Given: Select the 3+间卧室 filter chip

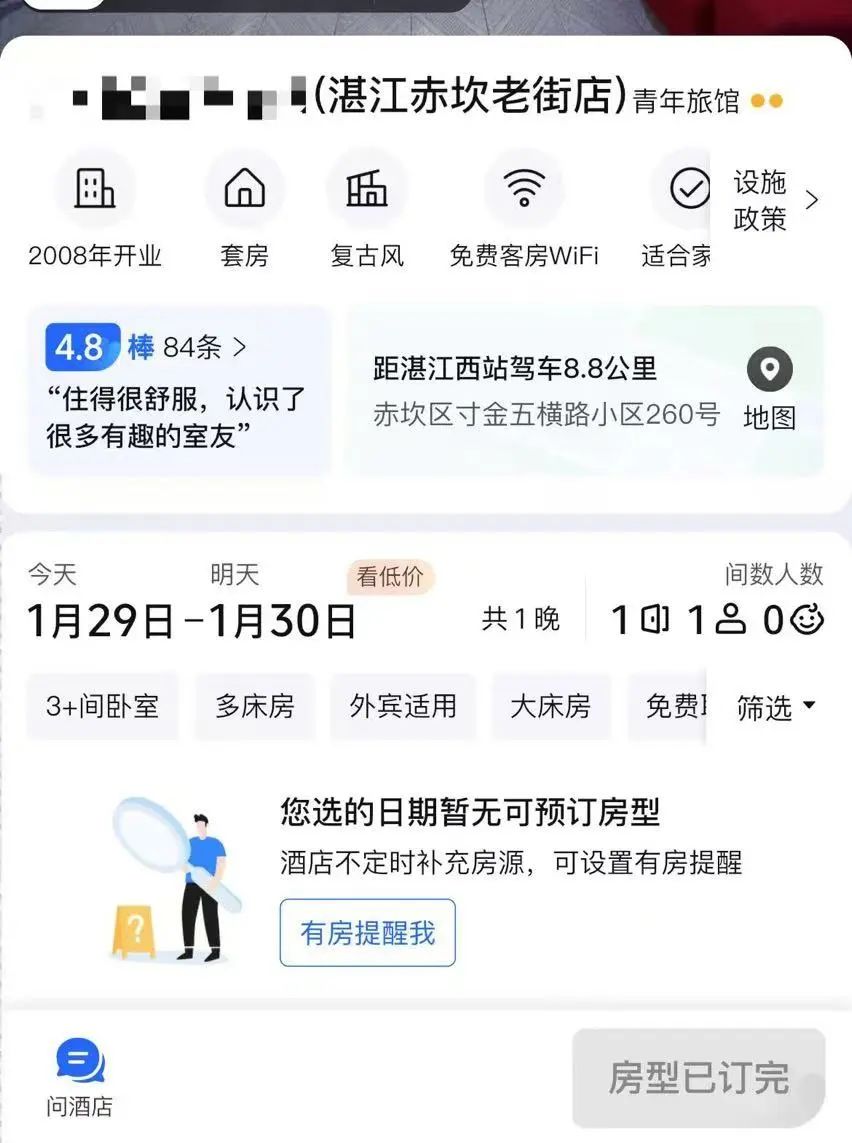Looking at the screenshot, I should coord(103,707).
